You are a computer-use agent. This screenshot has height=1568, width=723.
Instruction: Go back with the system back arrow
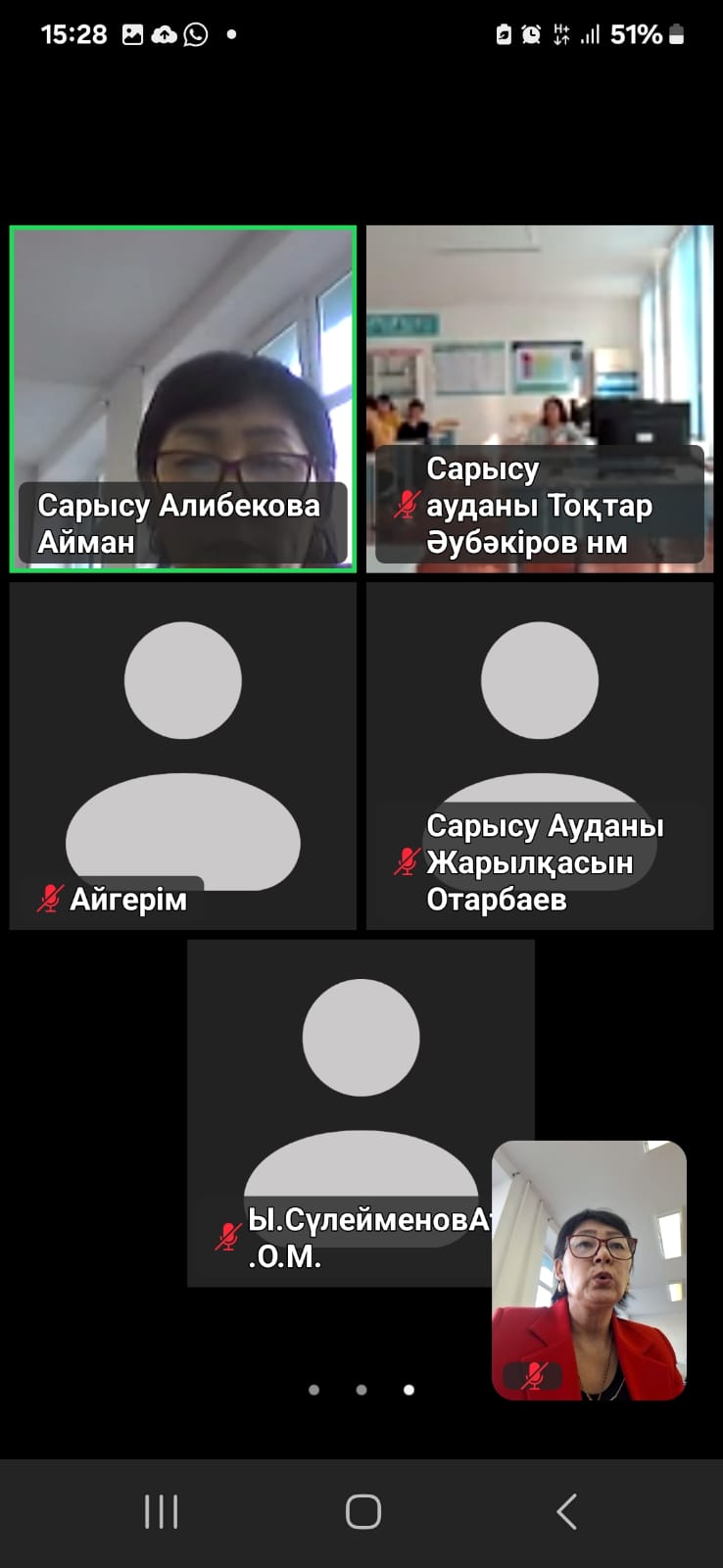click(566, 1511)
